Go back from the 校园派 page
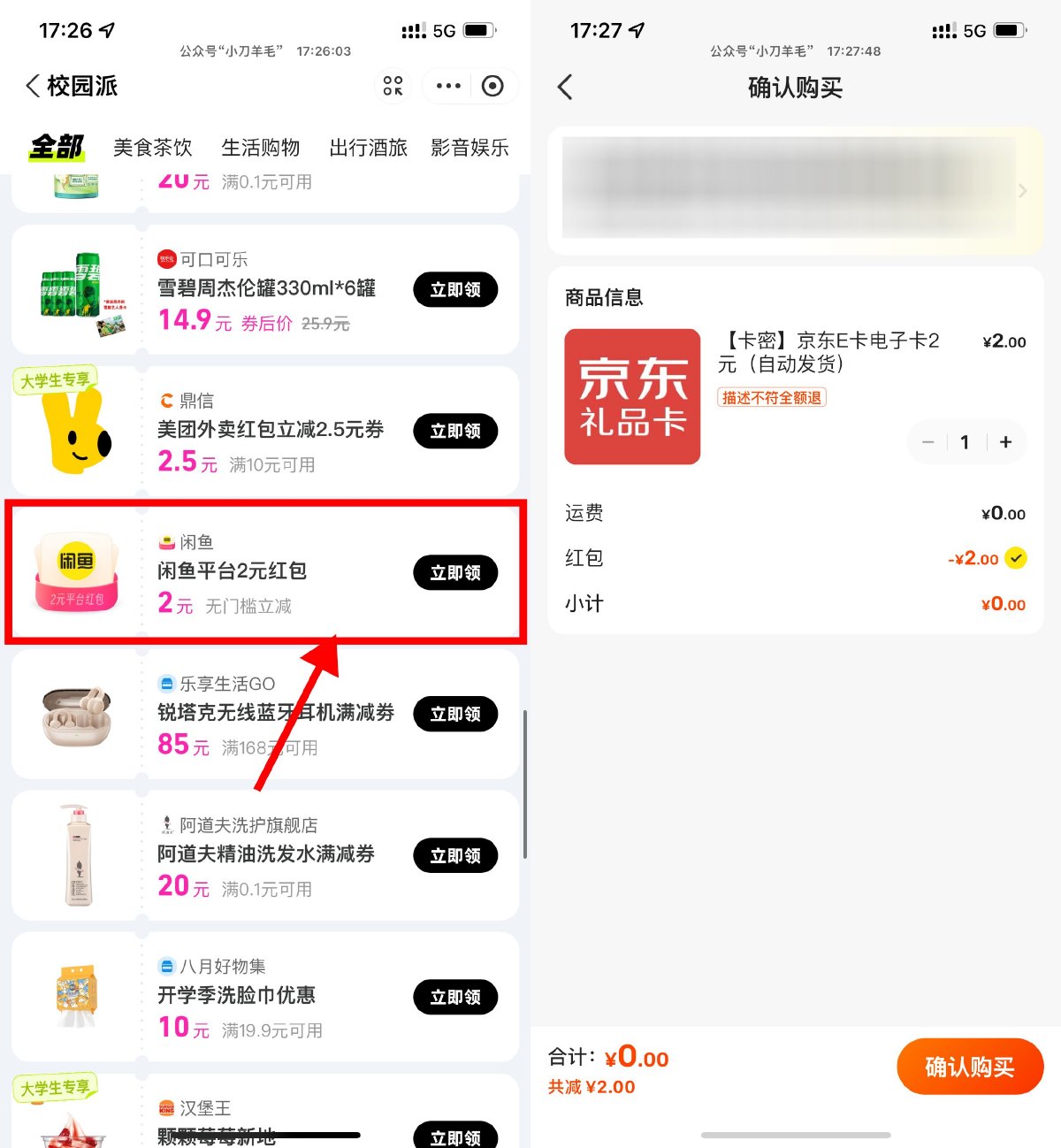Viewport: 1061px width, 1148px height. (x=34, y=86)
